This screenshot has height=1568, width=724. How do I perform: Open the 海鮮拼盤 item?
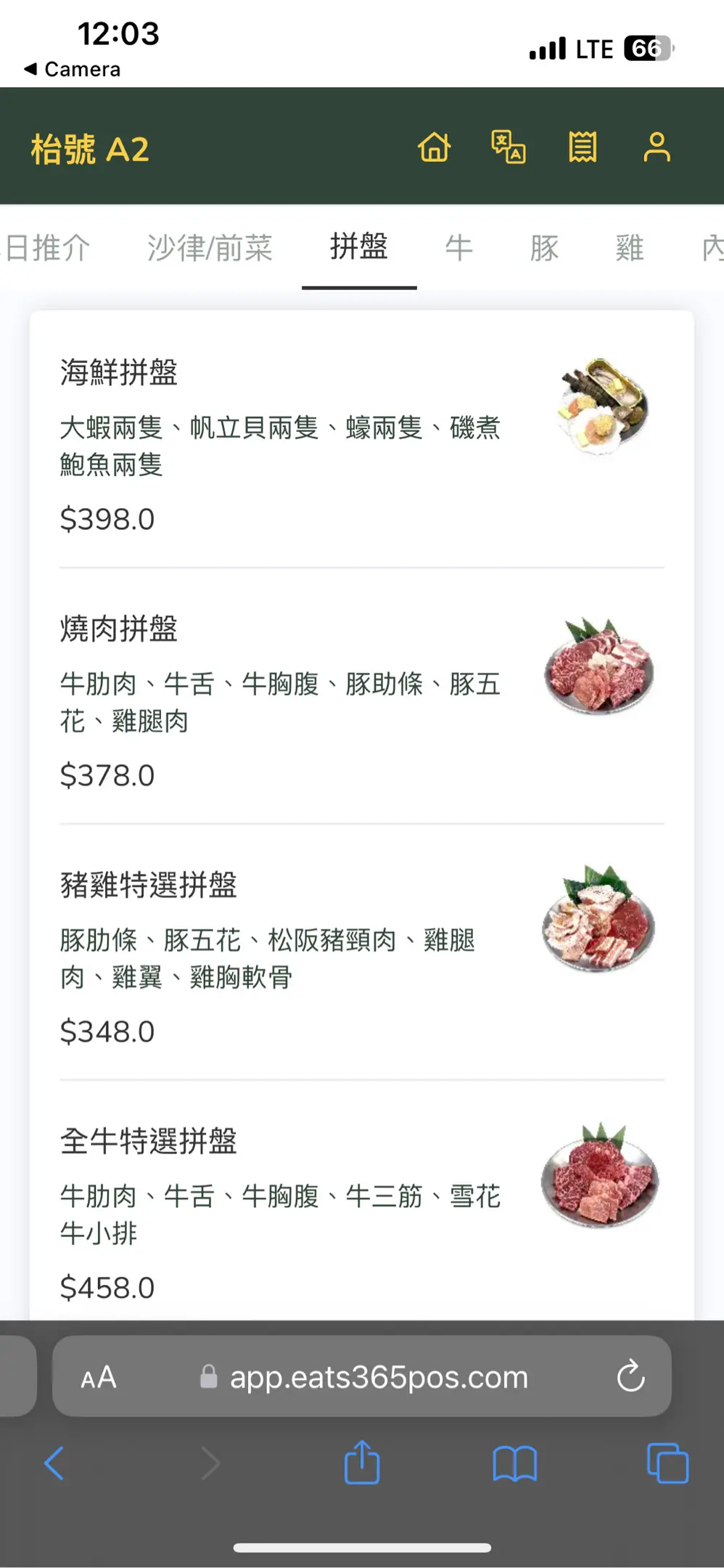(x=118, y=372)
